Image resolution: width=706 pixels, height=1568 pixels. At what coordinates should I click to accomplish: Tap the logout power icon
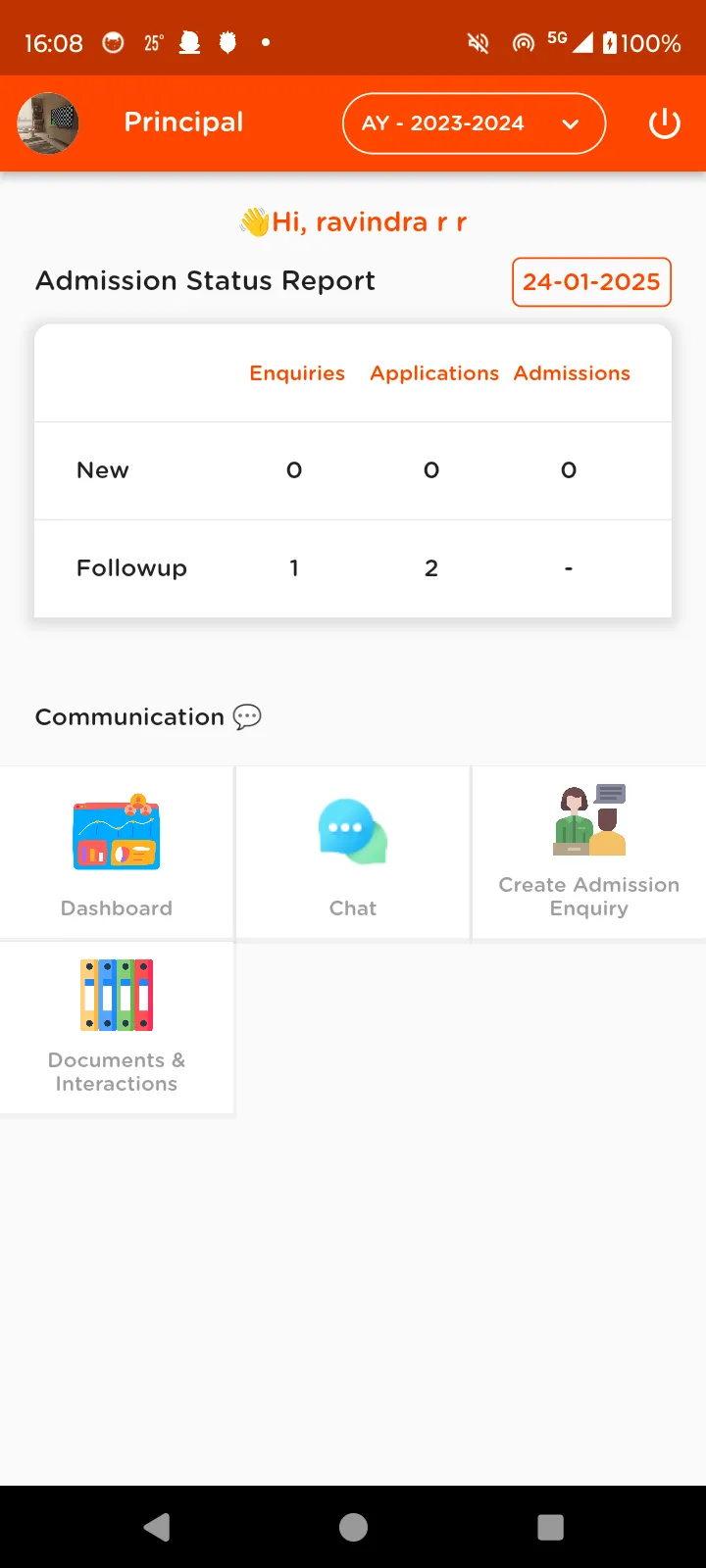664,123
